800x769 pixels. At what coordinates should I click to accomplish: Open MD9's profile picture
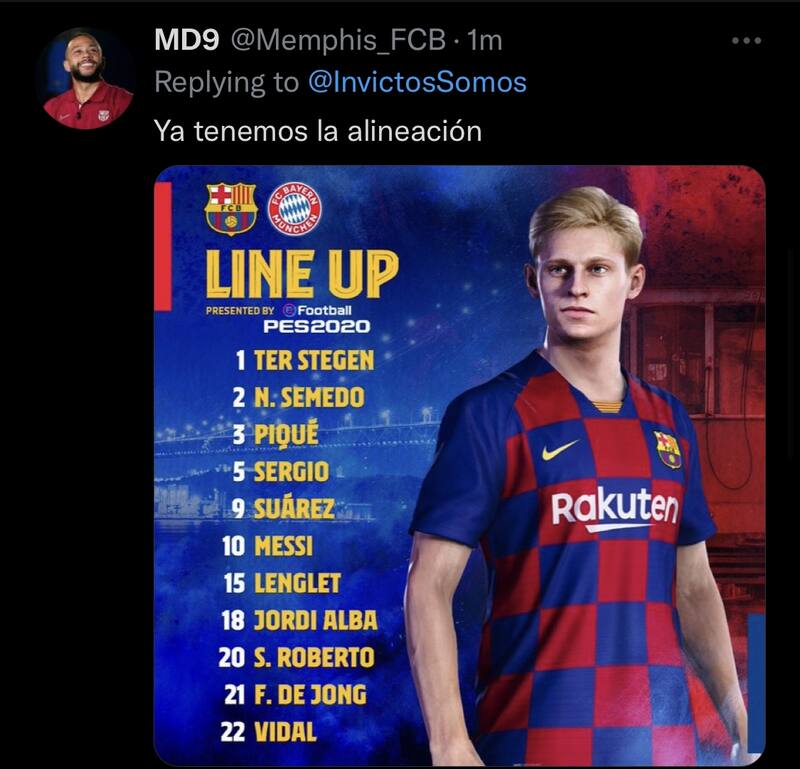click(x=87, y=78)
